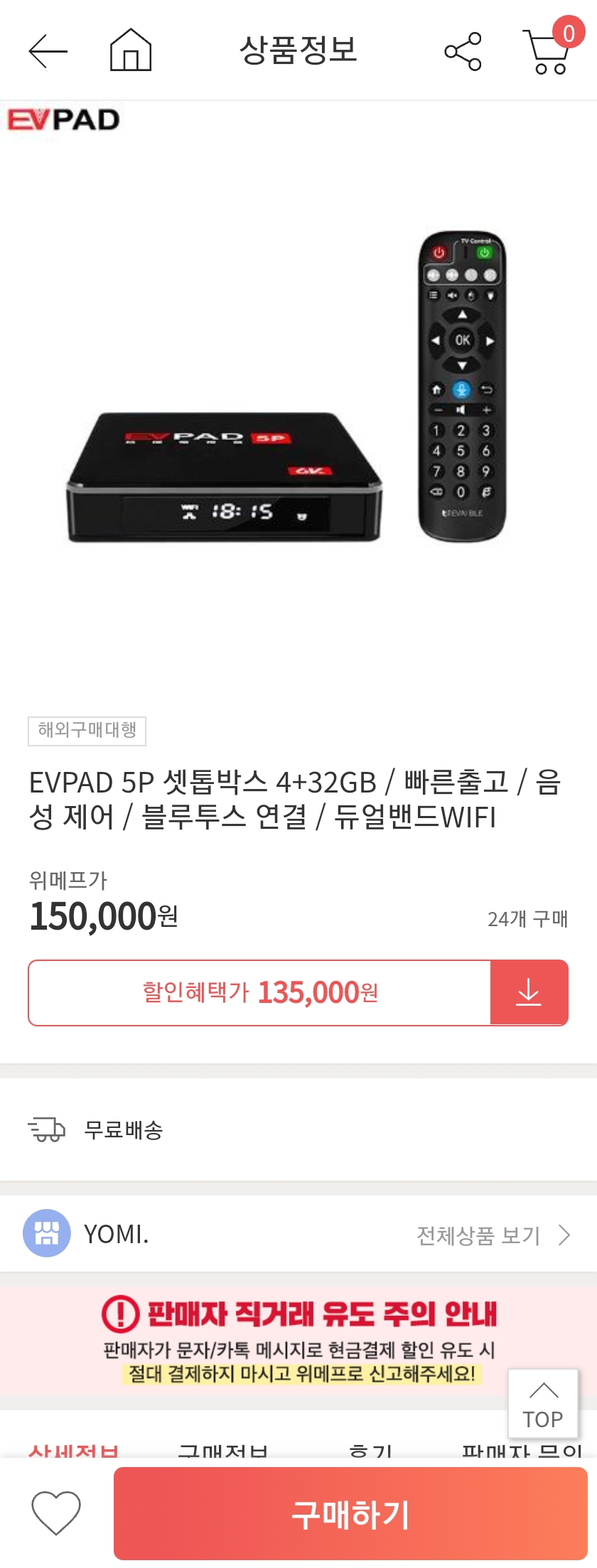Open the YOMI. store profile icon
This screenshot has width=597, height=1568.
coord(47,1234)
